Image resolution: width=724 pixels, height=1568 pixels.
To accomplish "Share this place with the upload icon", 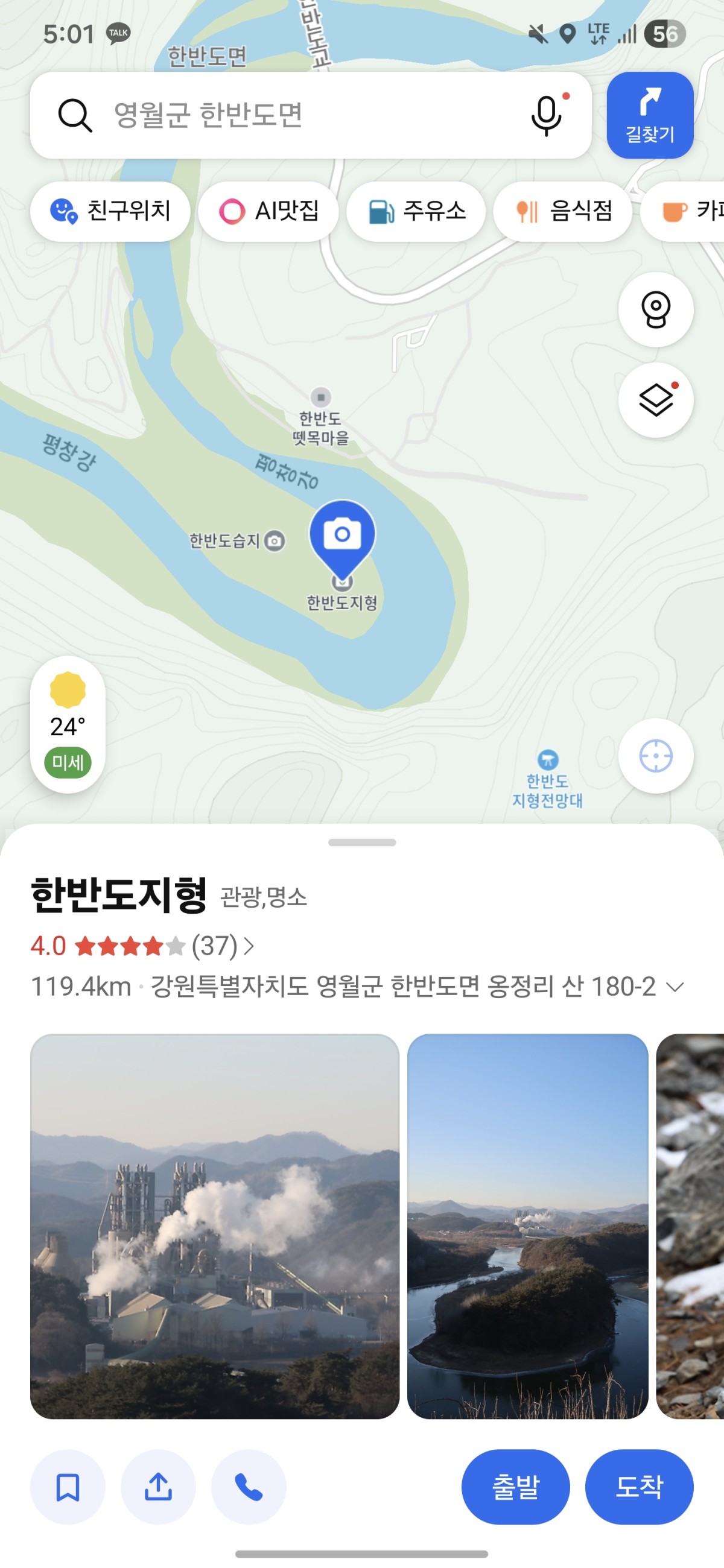I will pos(157,1487).
